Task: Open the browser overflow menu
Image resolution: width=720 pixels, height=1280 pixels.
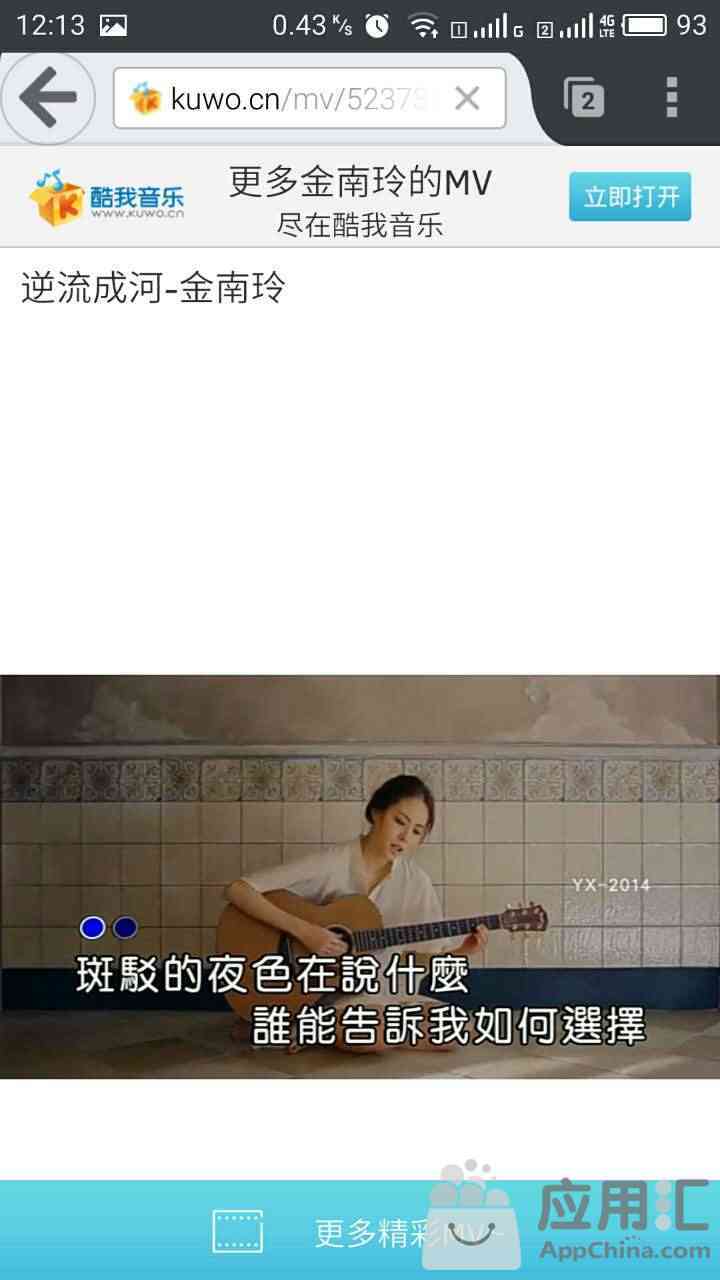Action: point(672,97)
